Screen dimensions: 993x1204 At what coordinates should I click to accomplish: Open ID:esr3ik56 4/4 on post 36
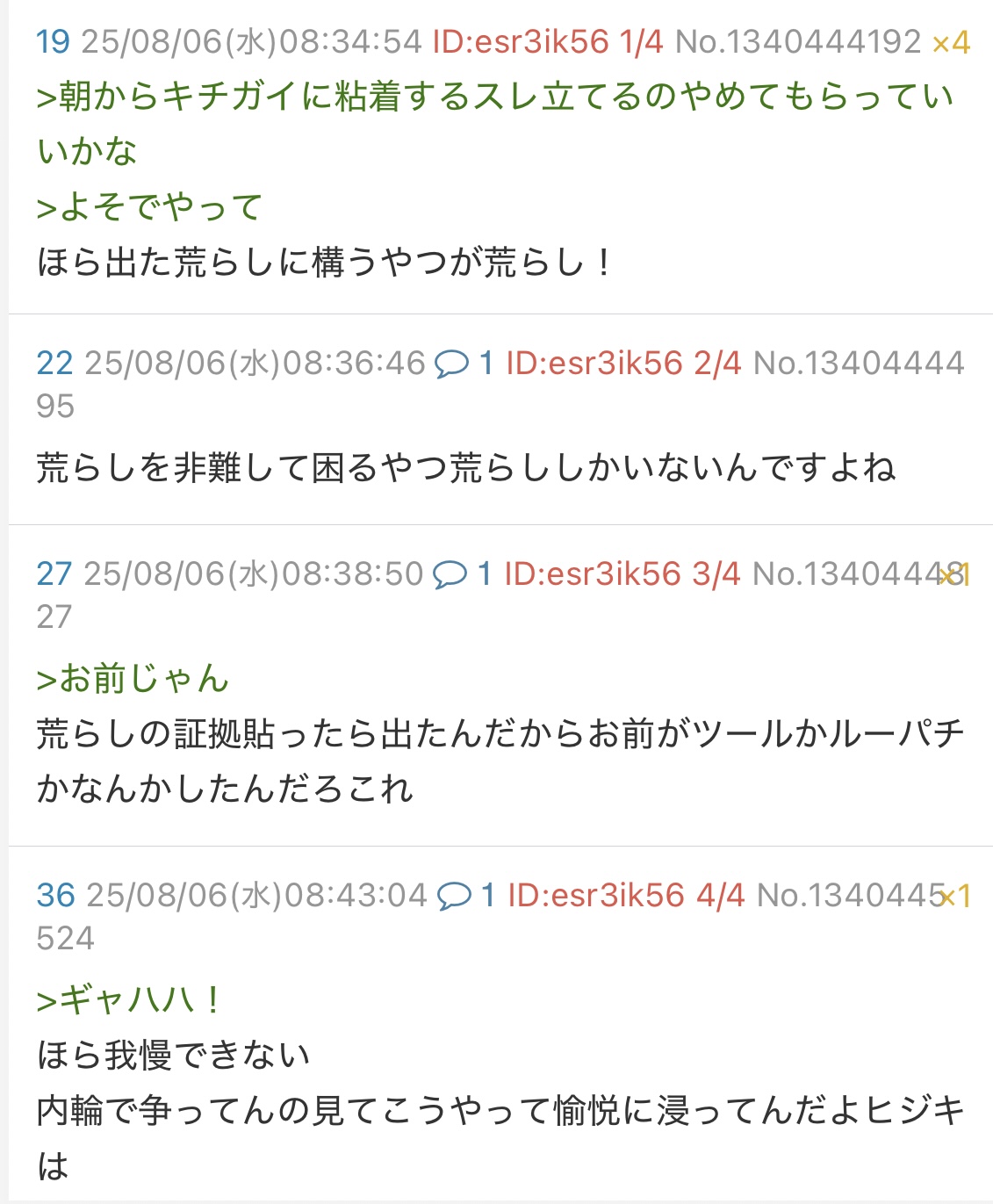pos(625,895)
